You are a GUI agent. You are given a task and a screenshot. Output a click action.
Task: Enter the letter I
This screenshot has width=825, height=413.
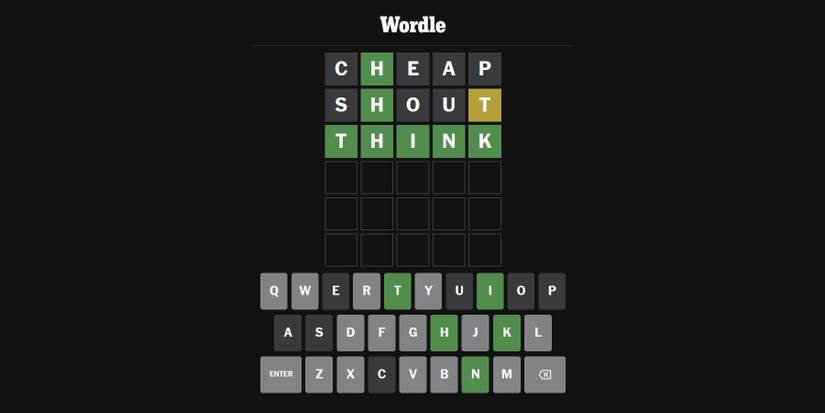point(490,291)
